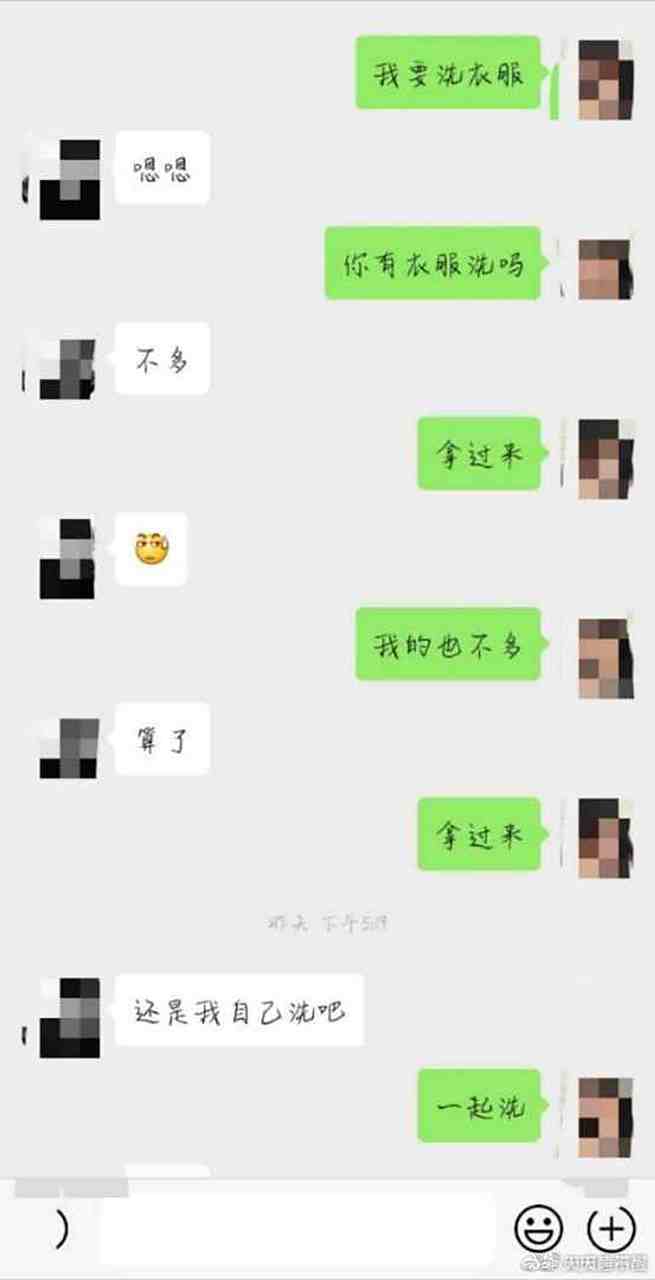Open the emoji sticker panel
The width and height of the screenshot is (655, 1280).
[x=539, y=1228]
